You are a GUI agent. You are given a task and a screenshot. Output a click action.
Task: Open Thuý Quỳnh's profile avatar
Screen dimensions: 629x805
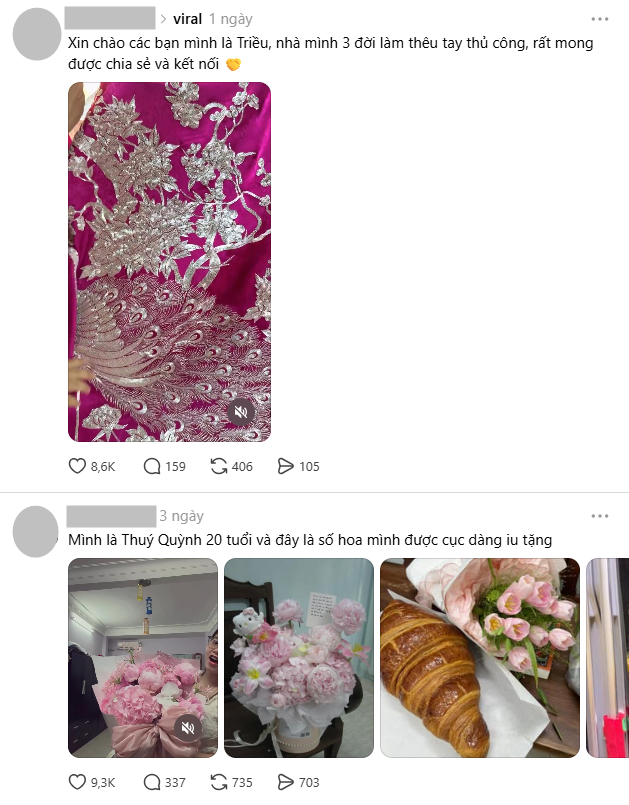click(x=36, y=533)
